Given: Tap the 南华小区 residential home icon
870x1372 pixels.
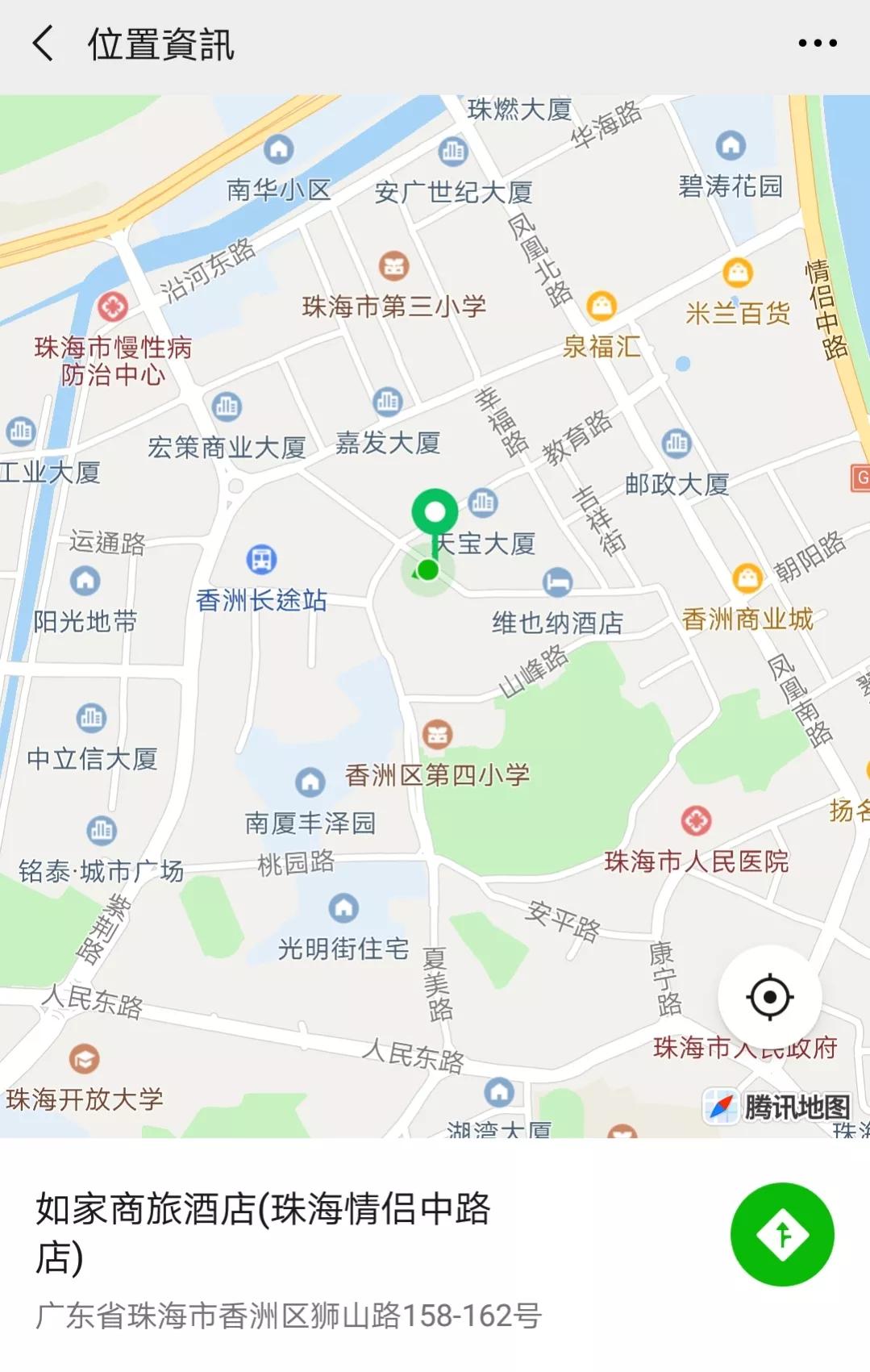Looking at the screenshot, I should click(x=278, y=150).
